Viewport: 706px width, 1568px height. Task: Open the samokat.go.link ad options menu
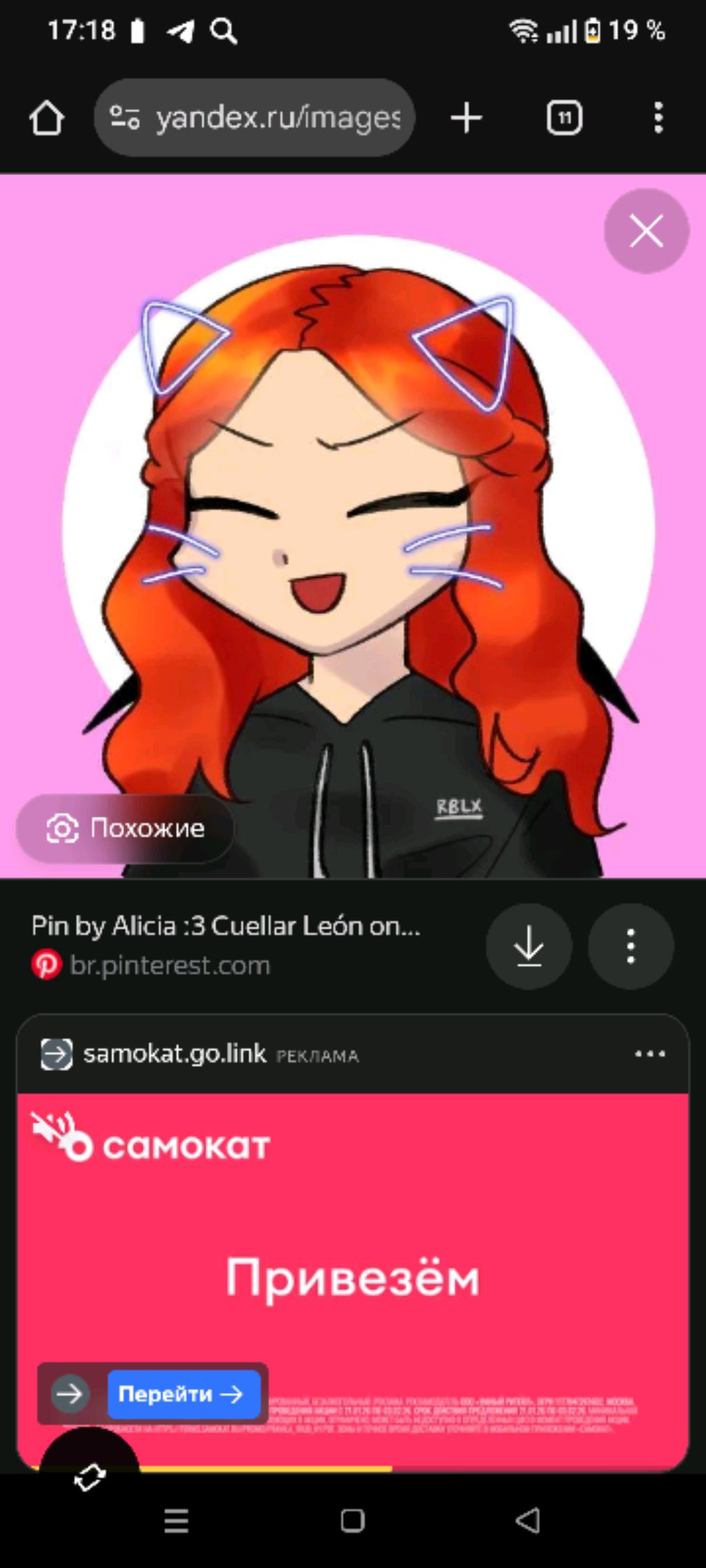tap(649, 1054)
